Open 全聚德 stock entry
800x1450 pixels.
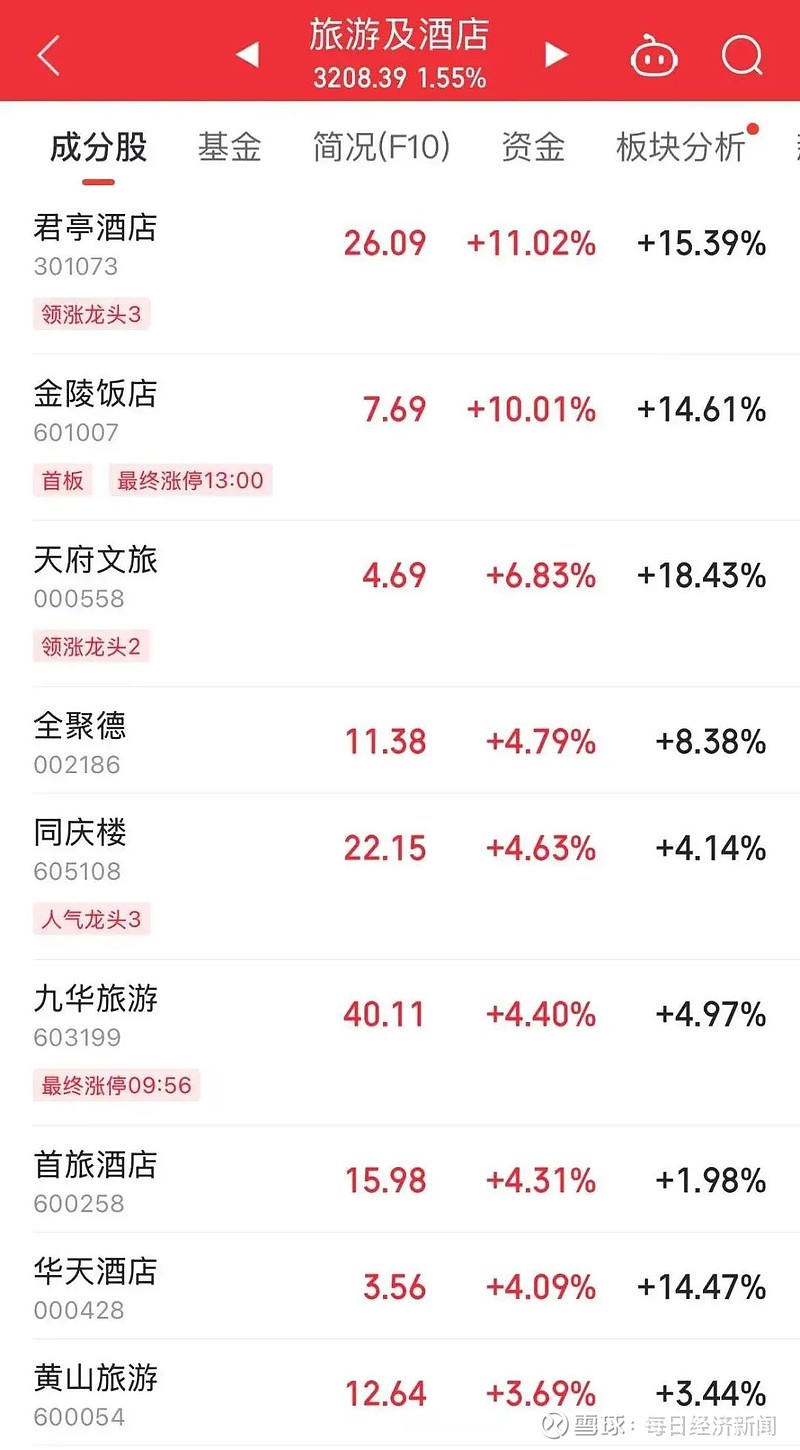[80, 729]
